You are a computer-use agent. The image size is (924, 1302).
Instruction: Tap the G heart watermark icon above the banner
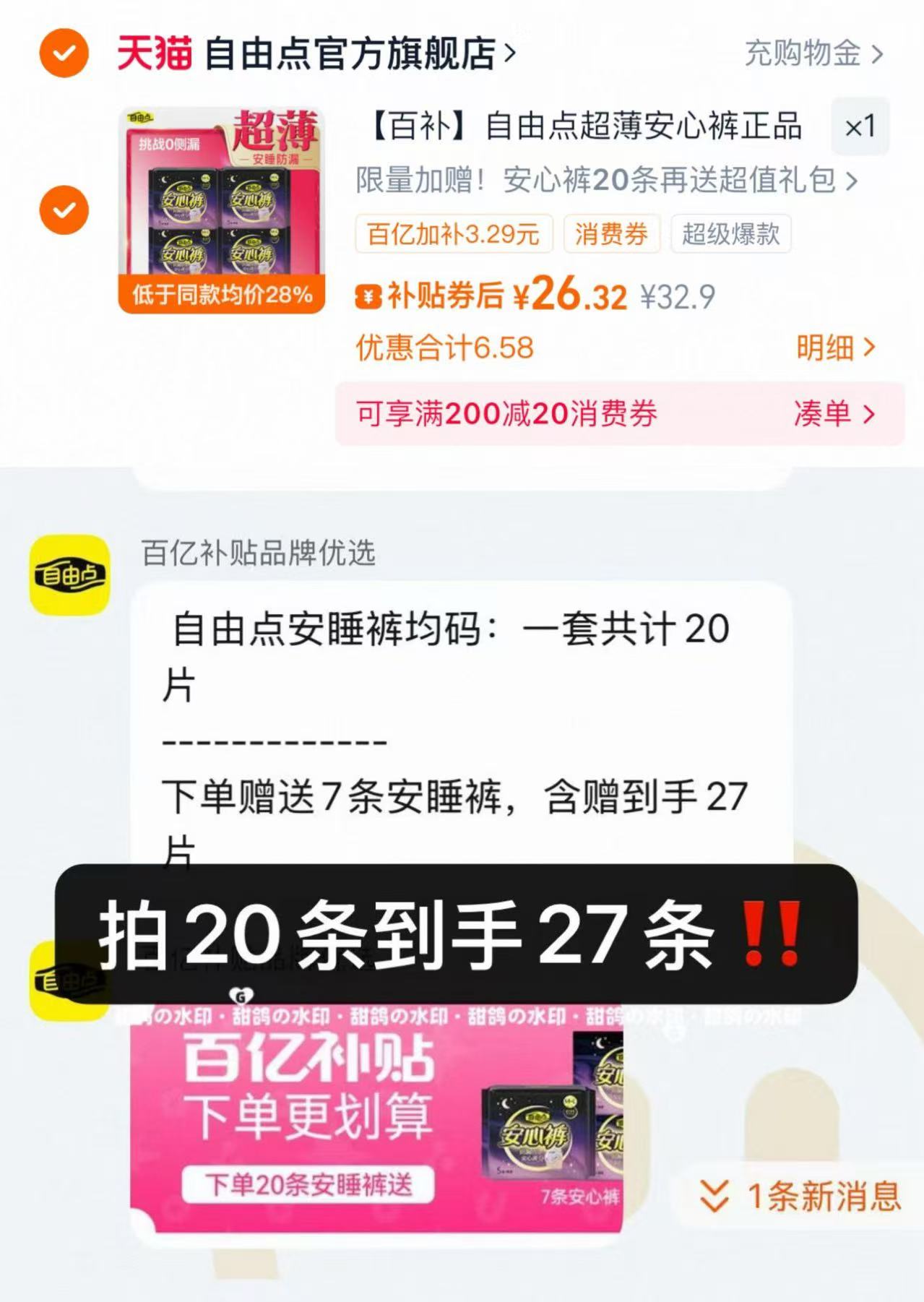point(243,993)
